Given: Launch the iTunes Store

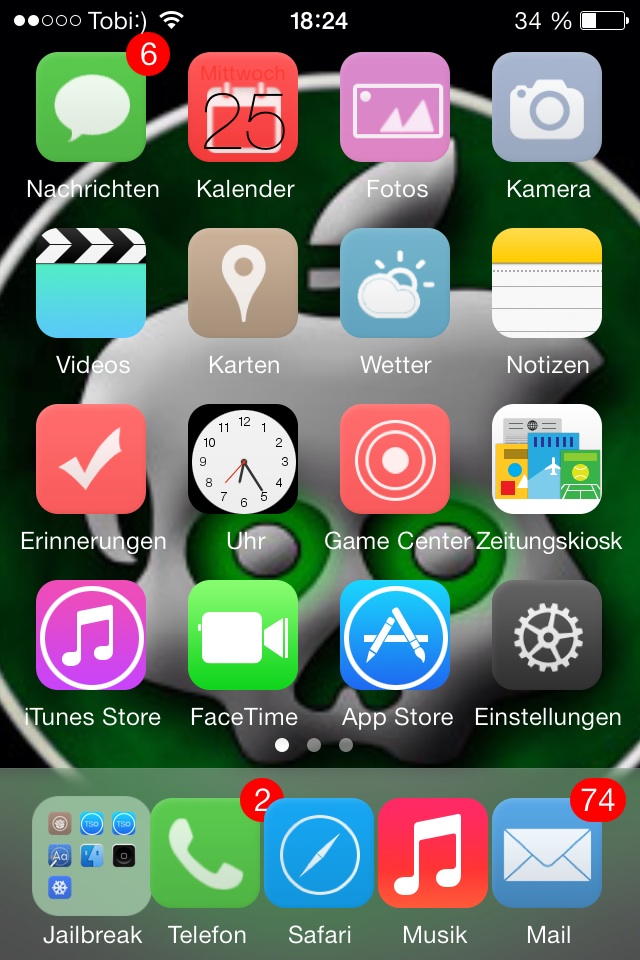Looking at the screenshot, I should click(91, 635).
